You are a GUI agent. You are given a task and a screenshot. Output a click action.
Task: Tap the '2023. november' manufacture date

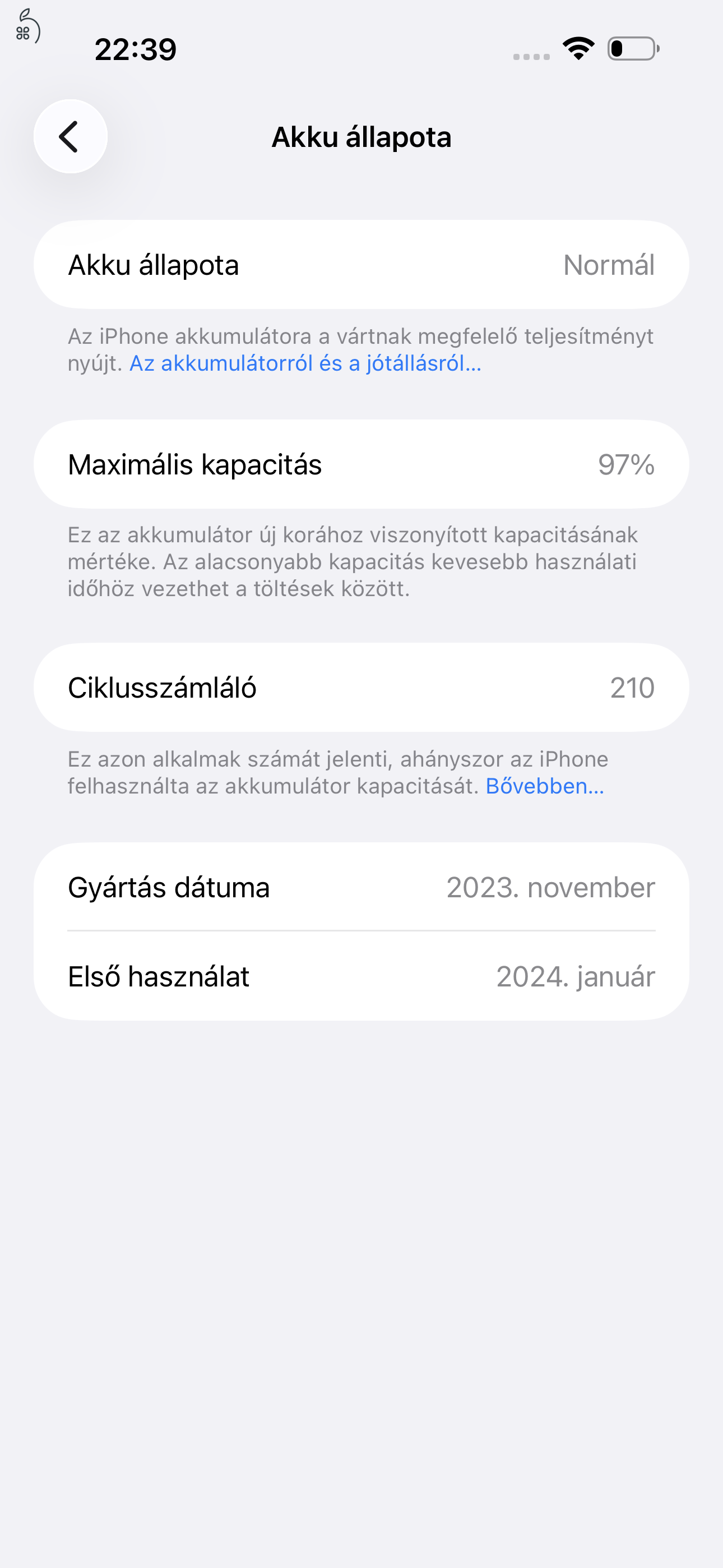click(550, 888)
